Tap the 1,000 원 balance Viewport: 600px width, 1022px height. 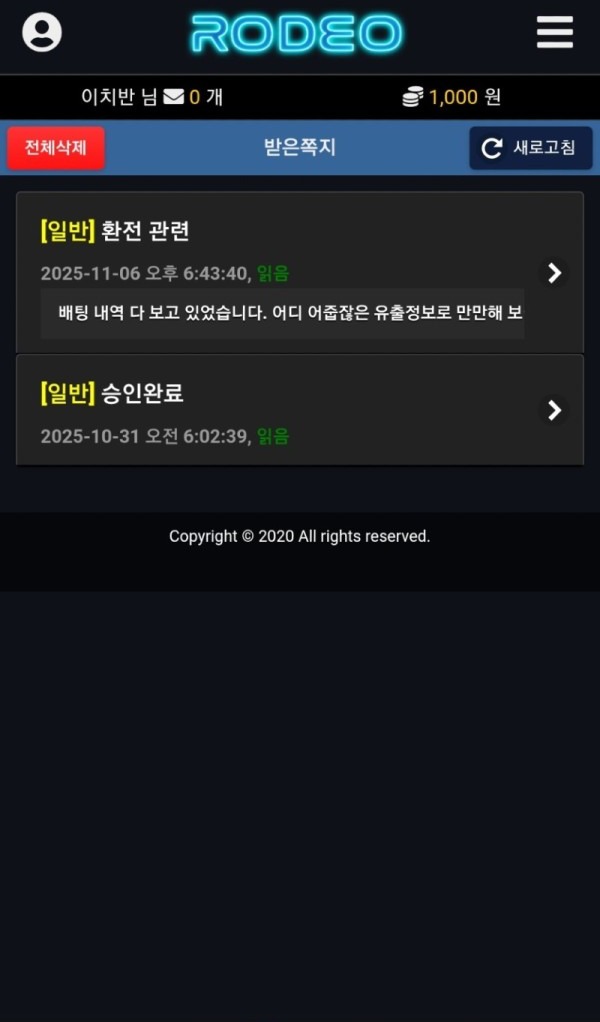(452, 97)
